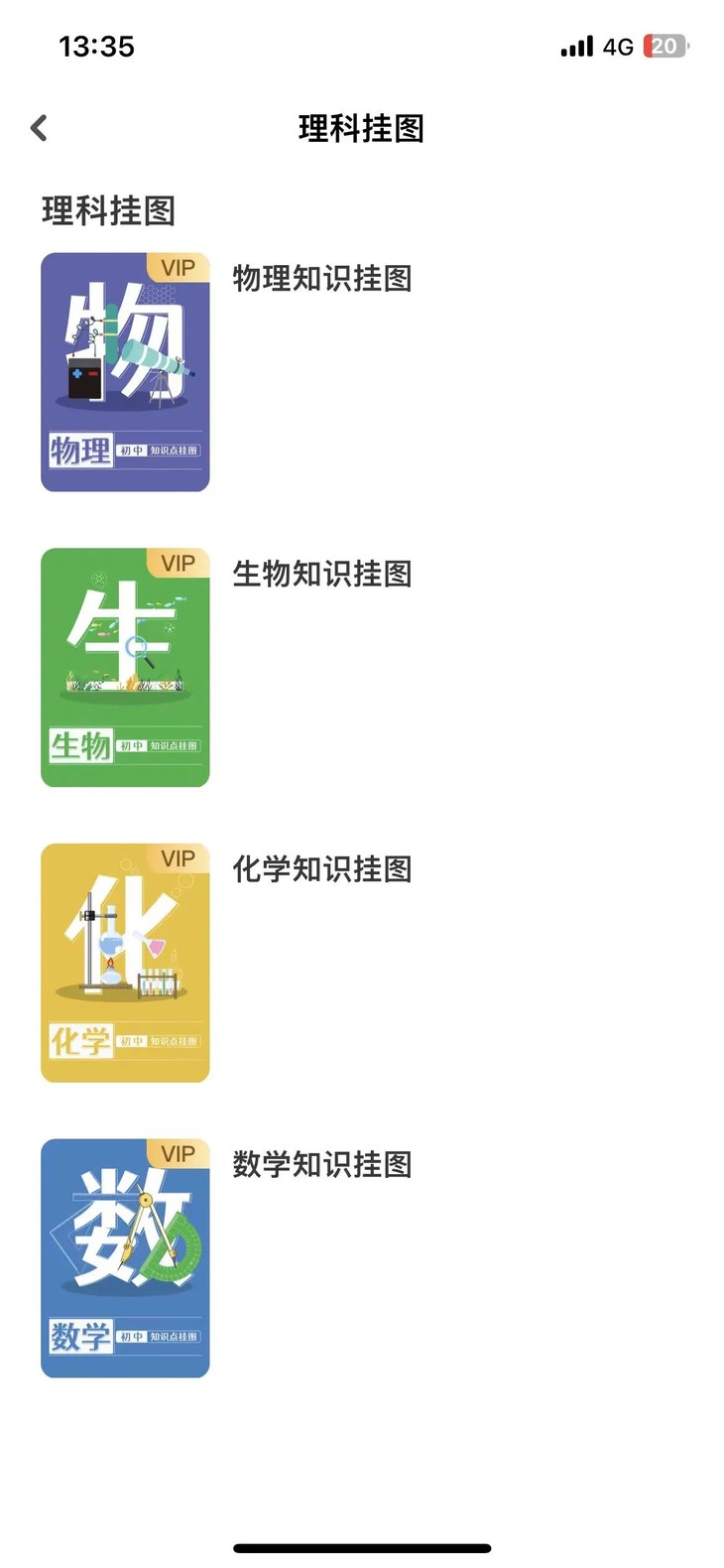Open the 生物 biology cover thumbnail icon

[124, 666]
